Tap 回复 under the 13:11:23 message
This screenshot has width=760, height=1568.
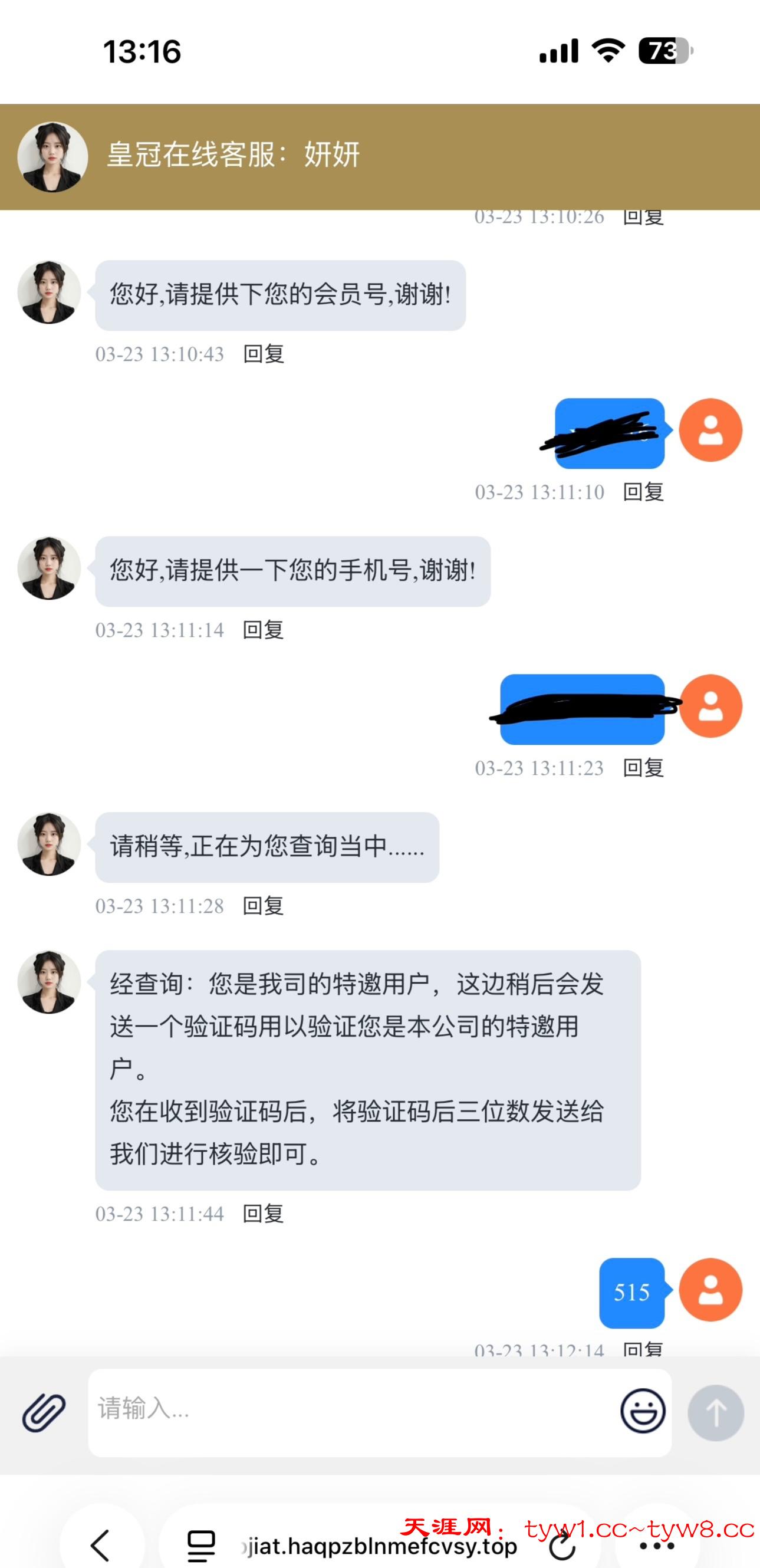click(x=643, y=768)
